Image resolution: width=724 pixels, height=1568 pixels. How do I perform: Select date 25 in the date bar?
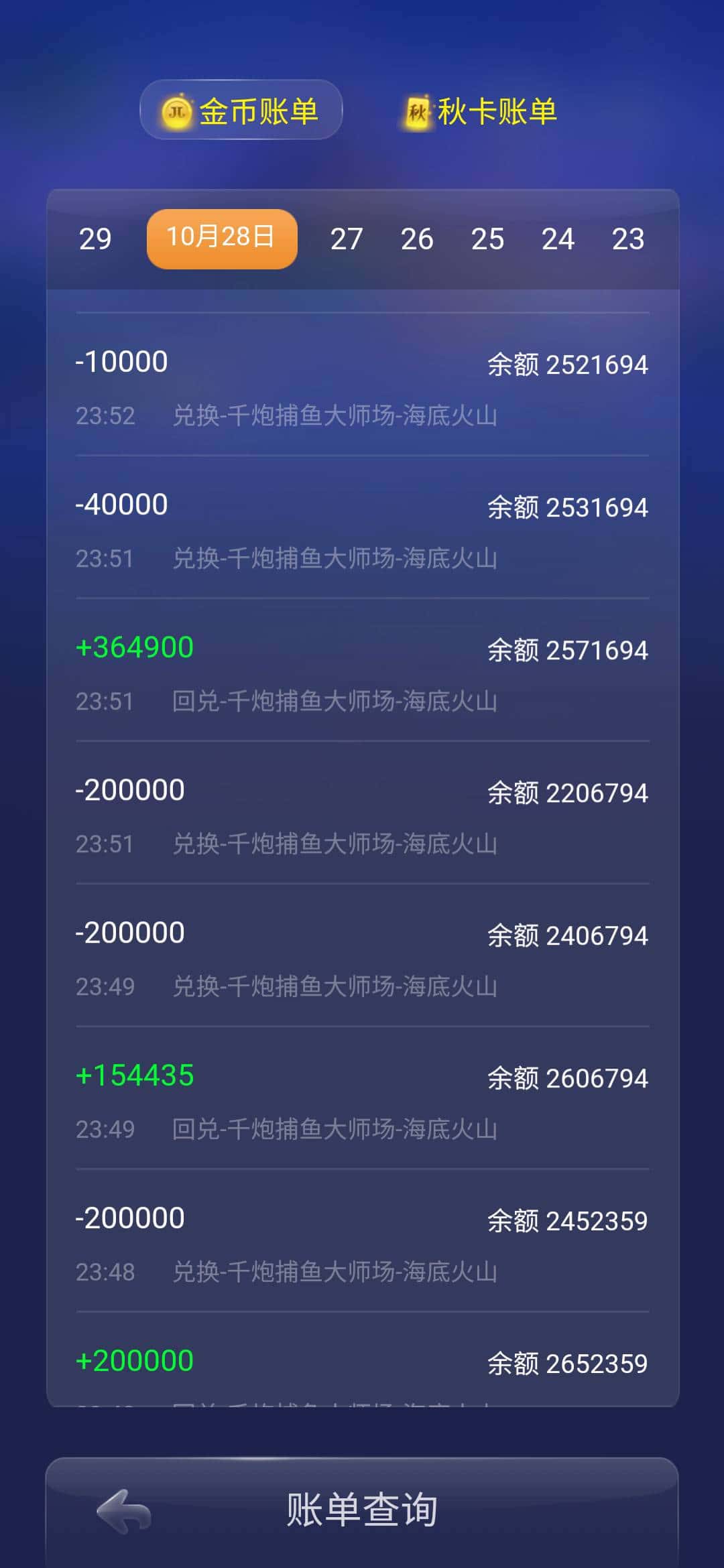point(489,238)
